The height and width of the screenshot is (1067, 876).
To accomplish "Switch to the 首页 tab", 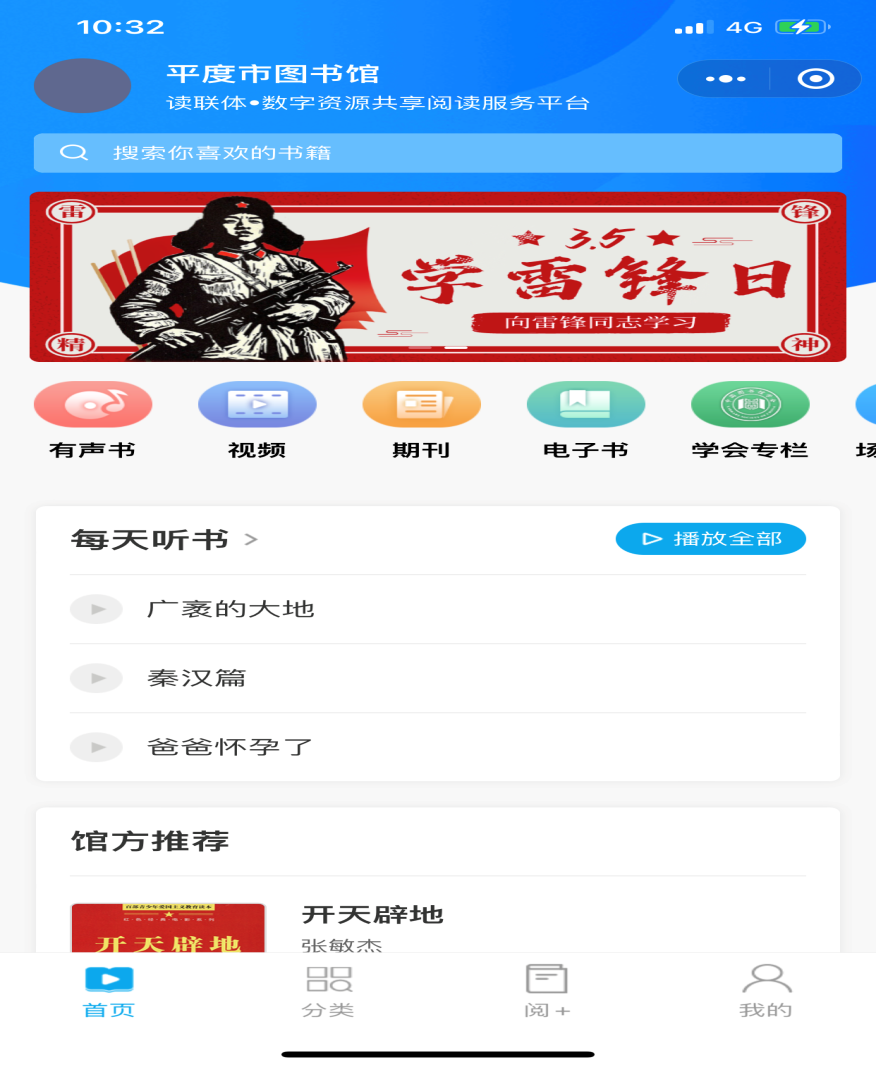I will 109,991.
